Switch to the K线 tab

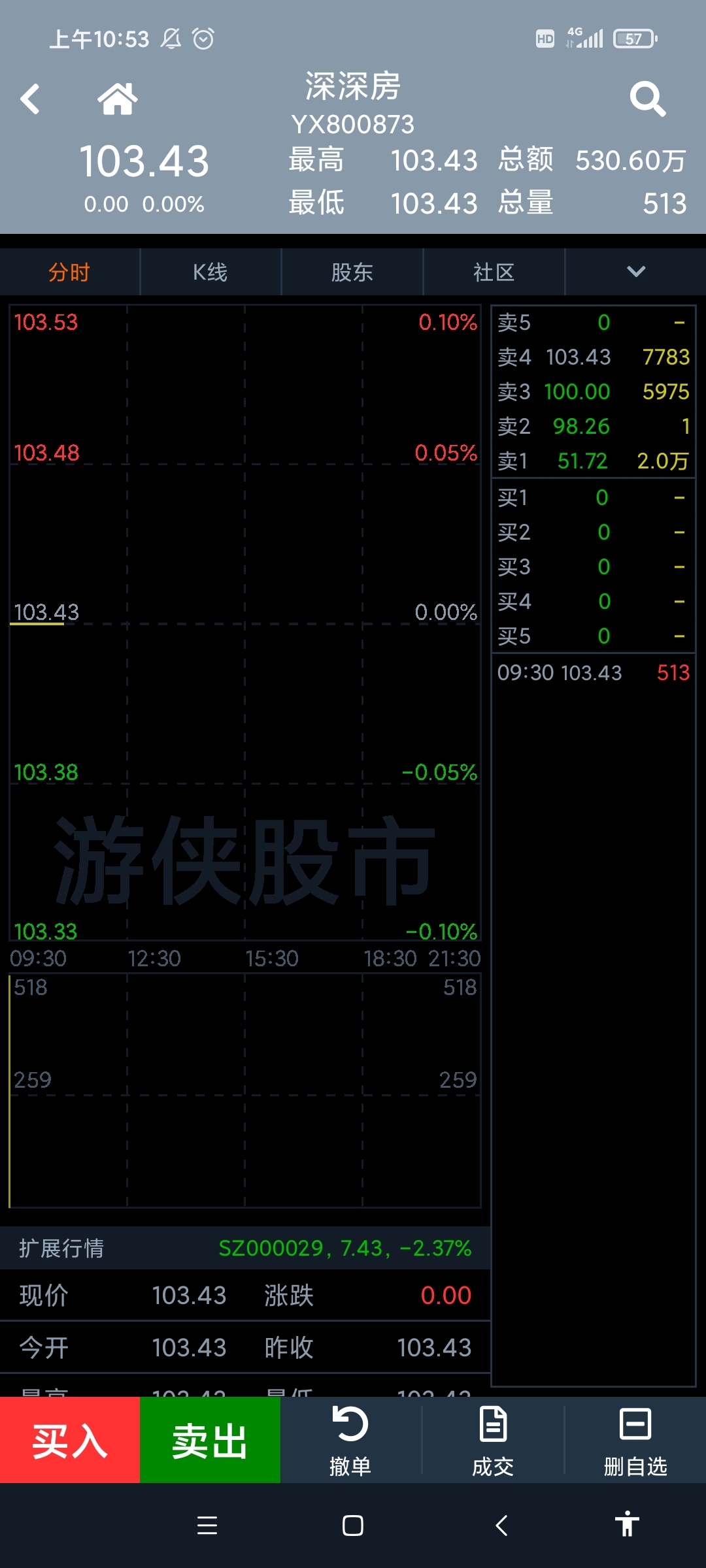(x=210, y=272)
